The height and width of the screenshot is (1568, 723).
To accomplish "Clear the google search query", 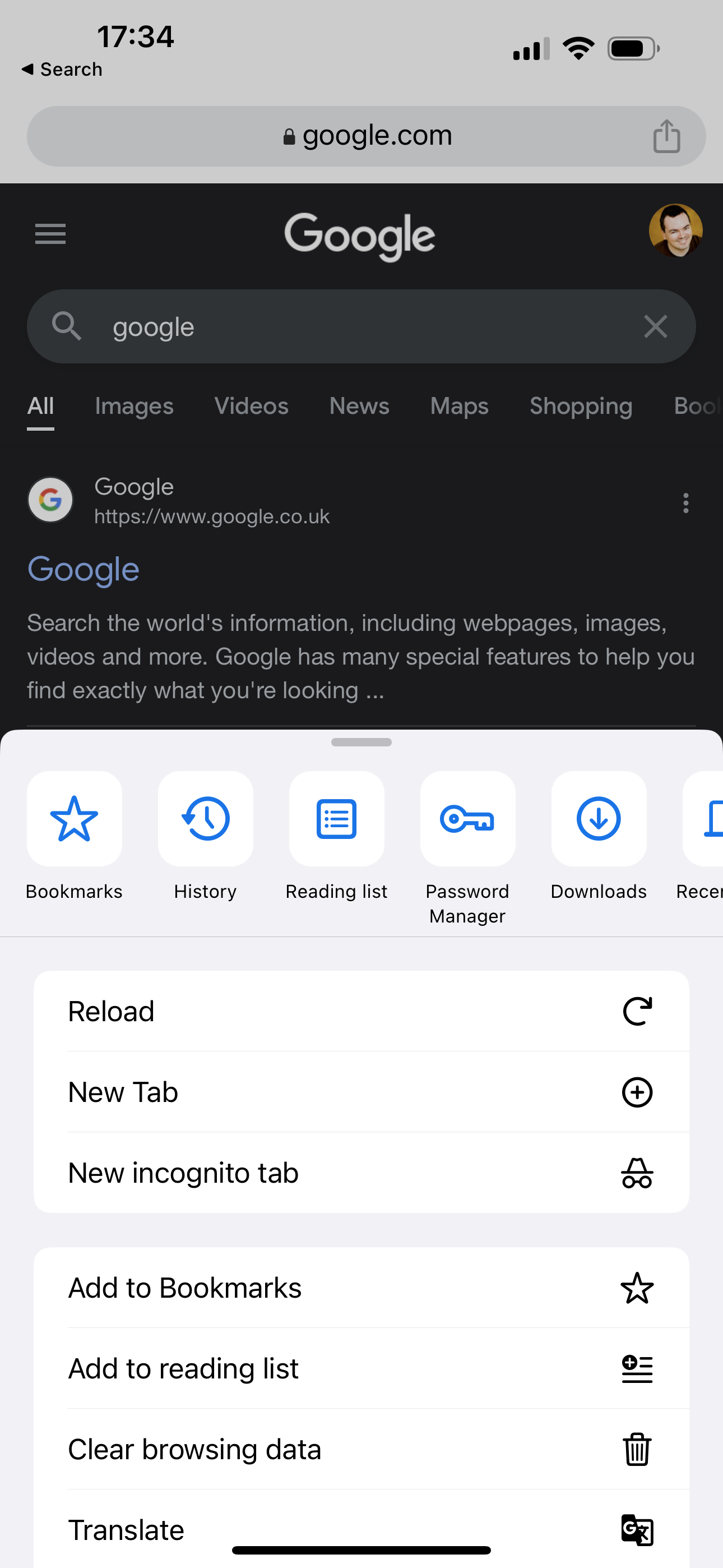I will (655, 326).
